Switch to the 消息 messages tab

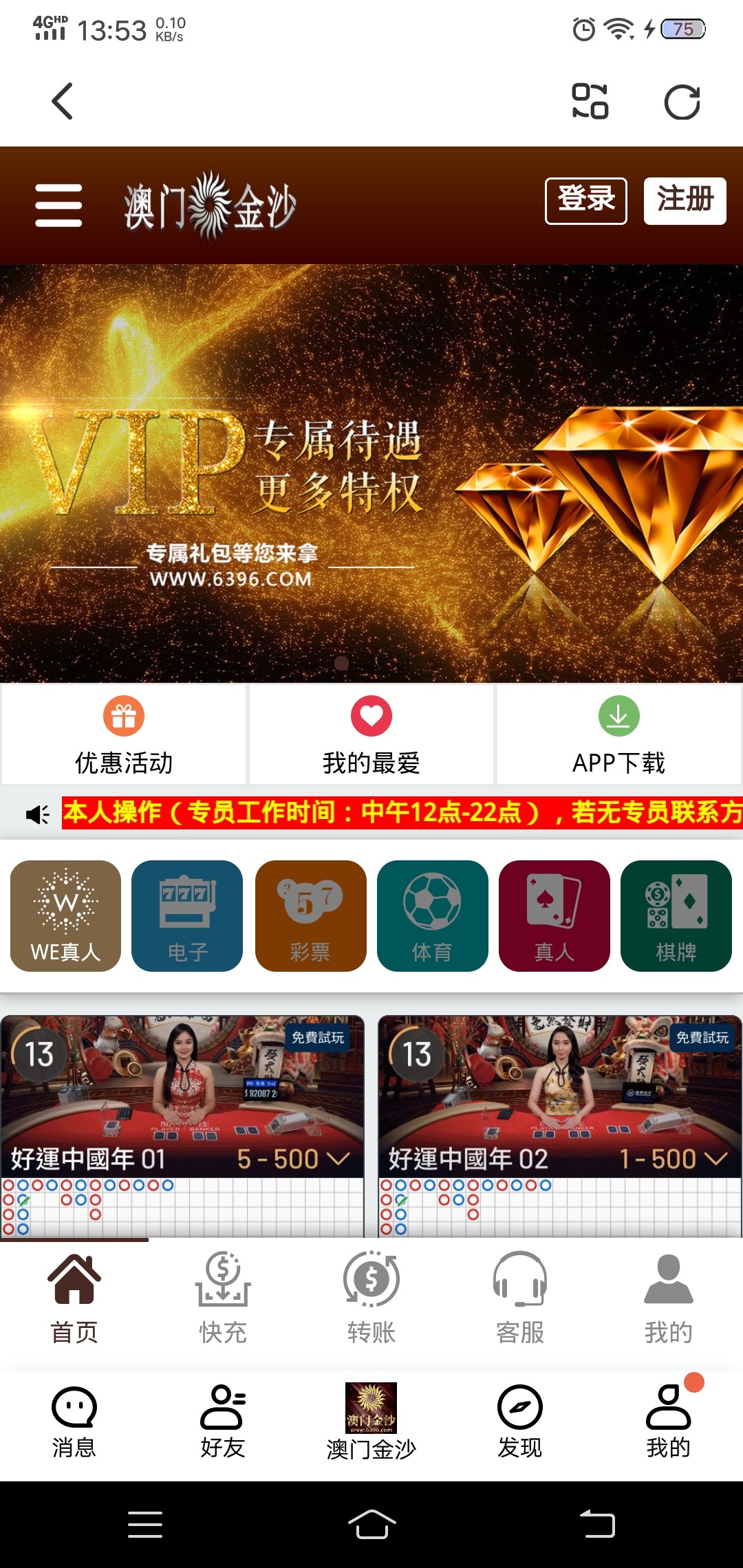point(74,1422)
